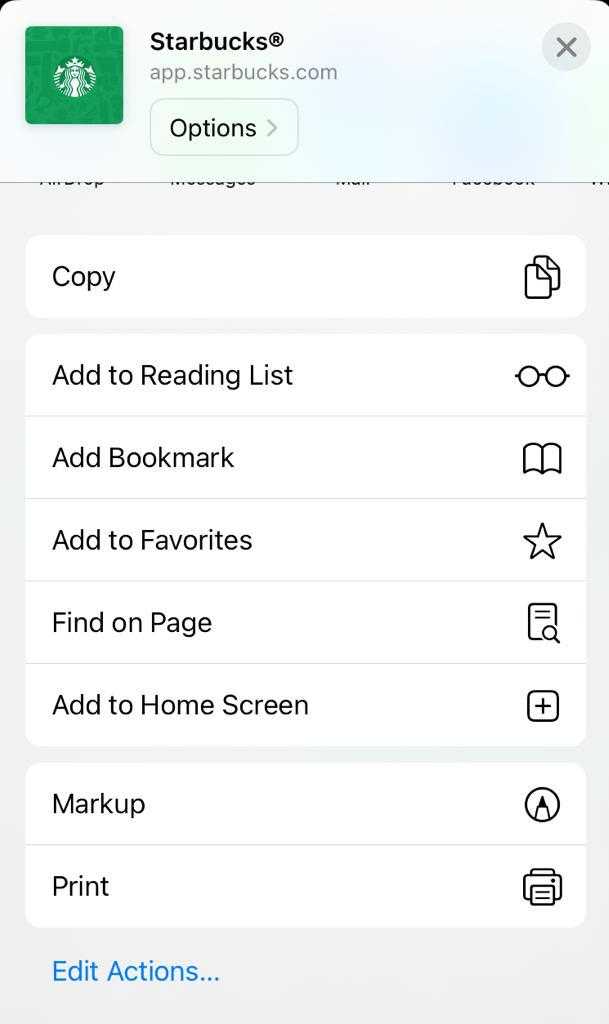This screenshot has width=609, height=1024.
Task: Open Markup for this page
Action: [305, 804]
